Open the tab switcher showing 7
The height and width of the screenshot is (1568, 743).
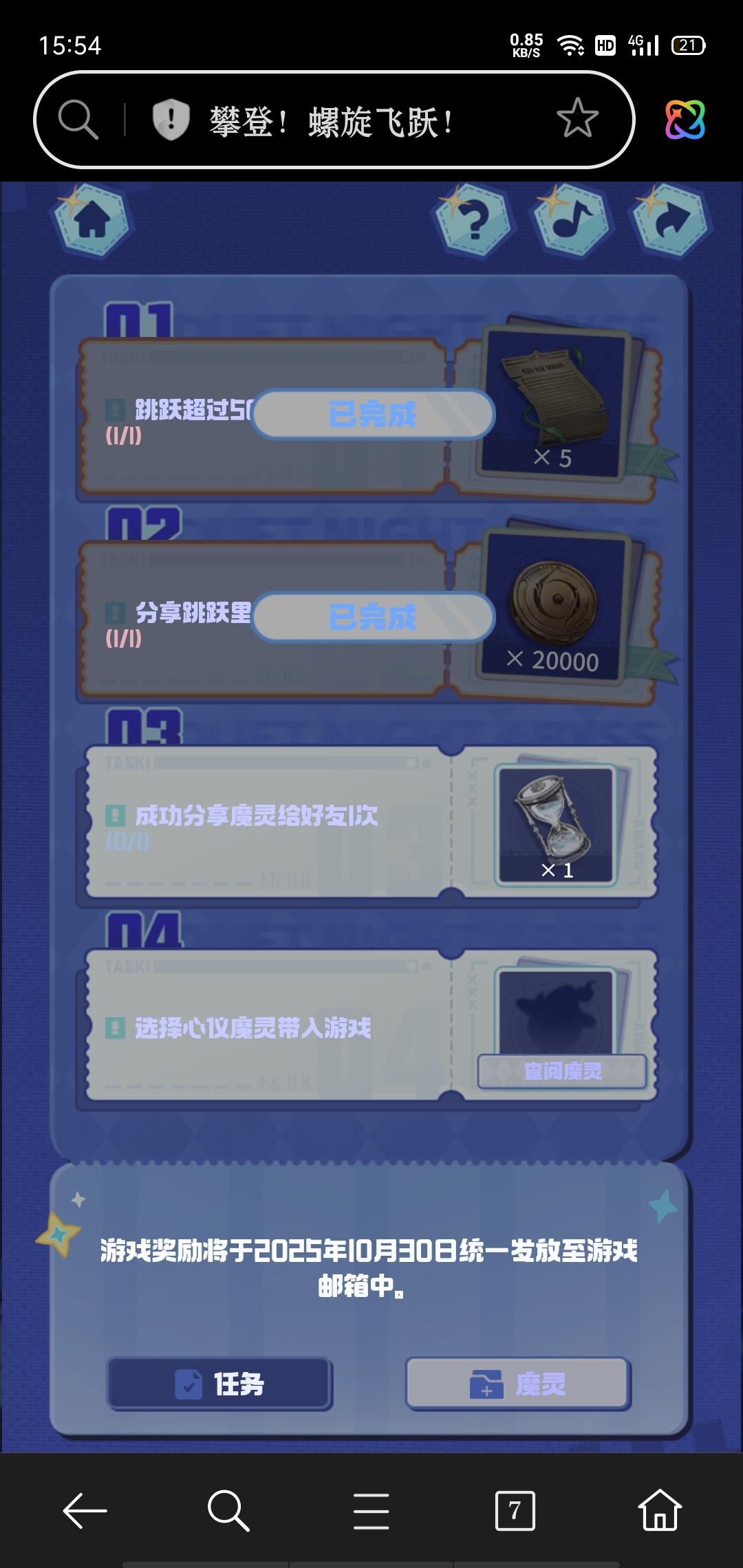click(x=515, y=1511)
